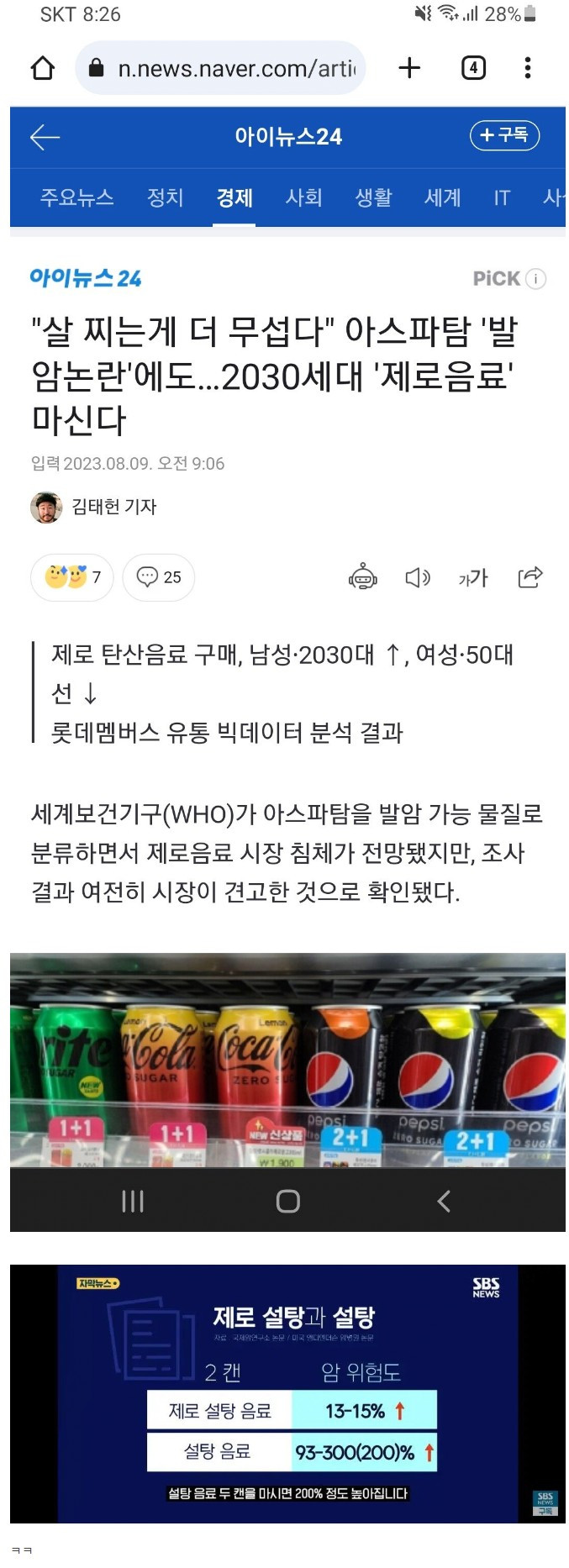This screenshot has height=1568, width=569.
Task: Open reporter 김태헌 기자's profile
Action: [94, 507]
